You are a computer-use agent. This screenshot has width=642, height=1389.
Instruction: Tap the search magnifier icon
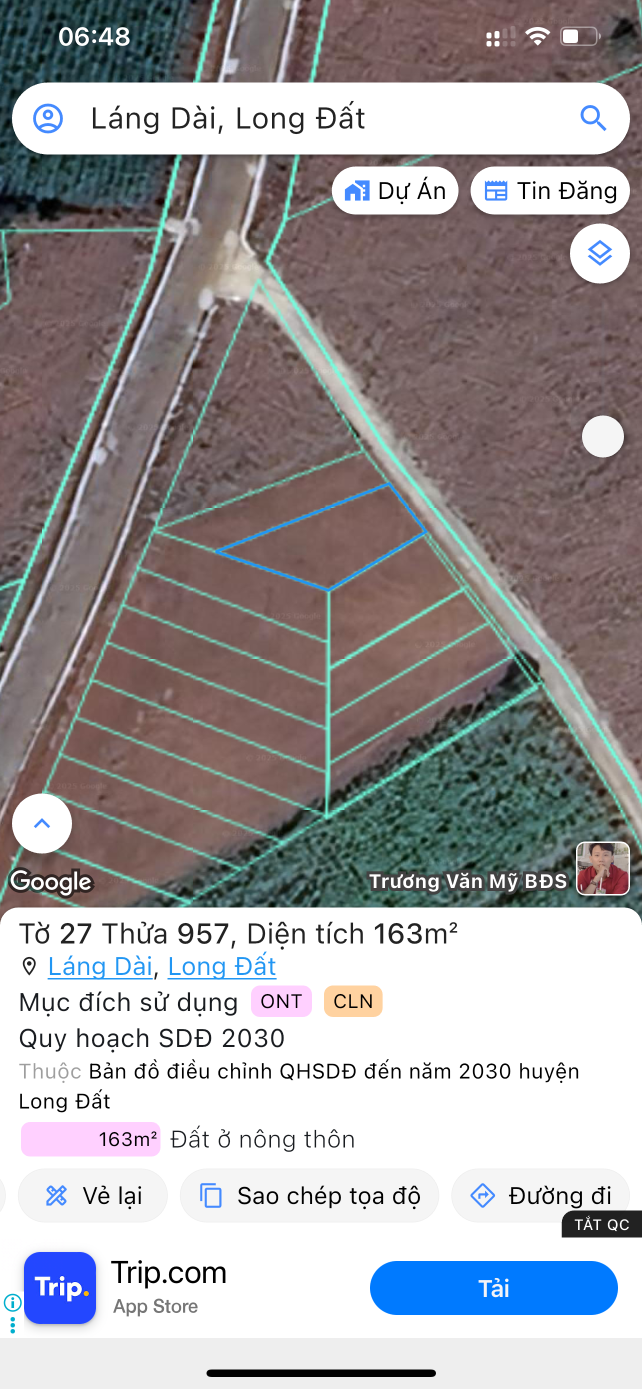click(x=593, y=119)
